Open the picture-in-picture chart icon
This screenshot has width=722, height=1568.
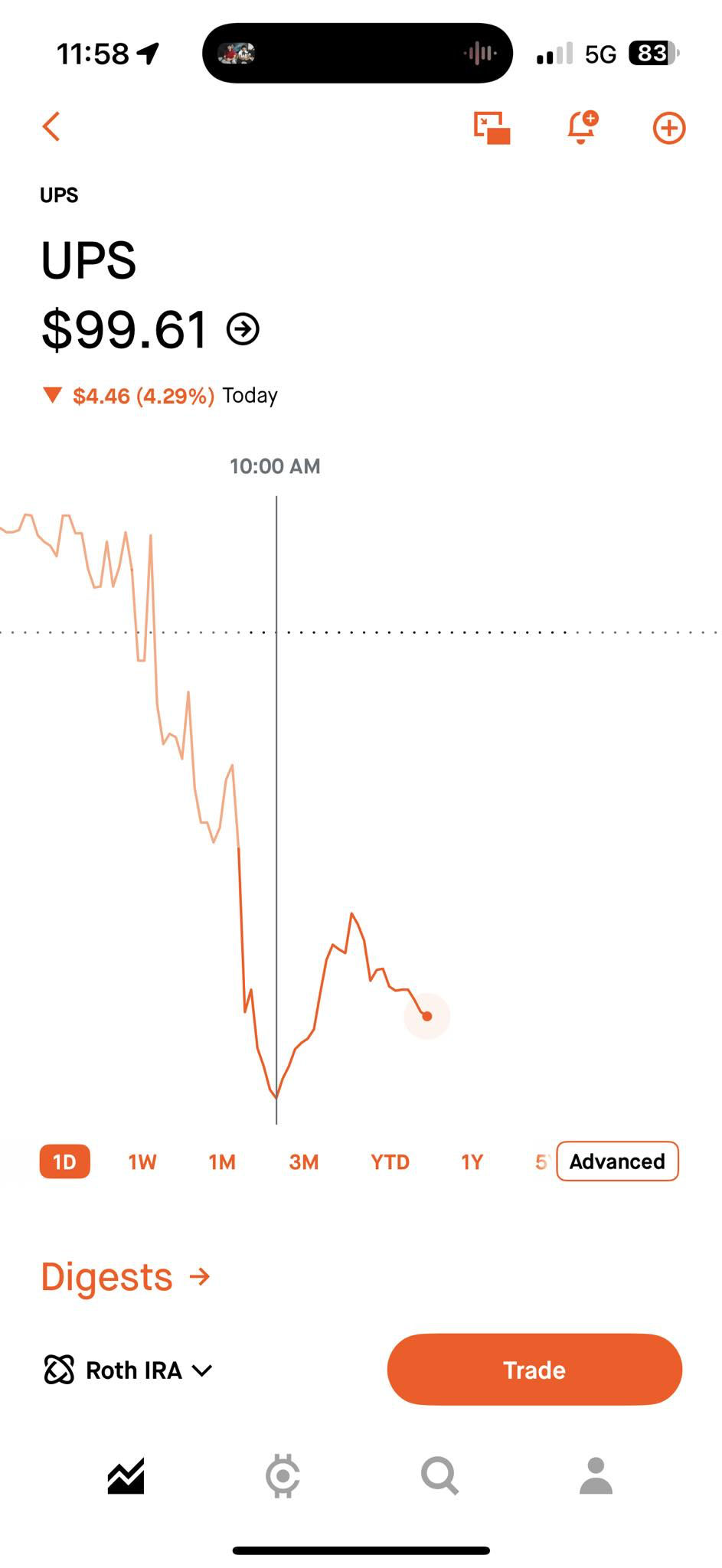[492, 128]
